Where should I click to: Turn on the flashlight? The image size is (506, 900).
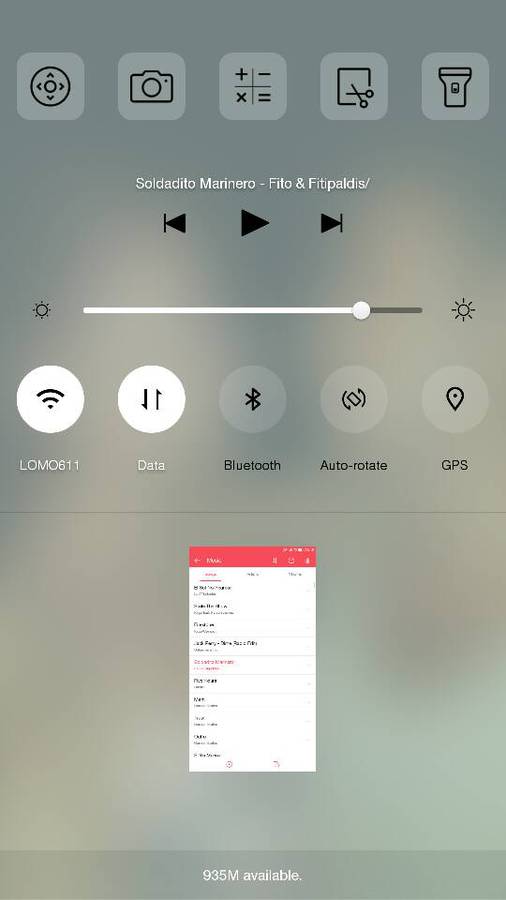click(455, 86)
